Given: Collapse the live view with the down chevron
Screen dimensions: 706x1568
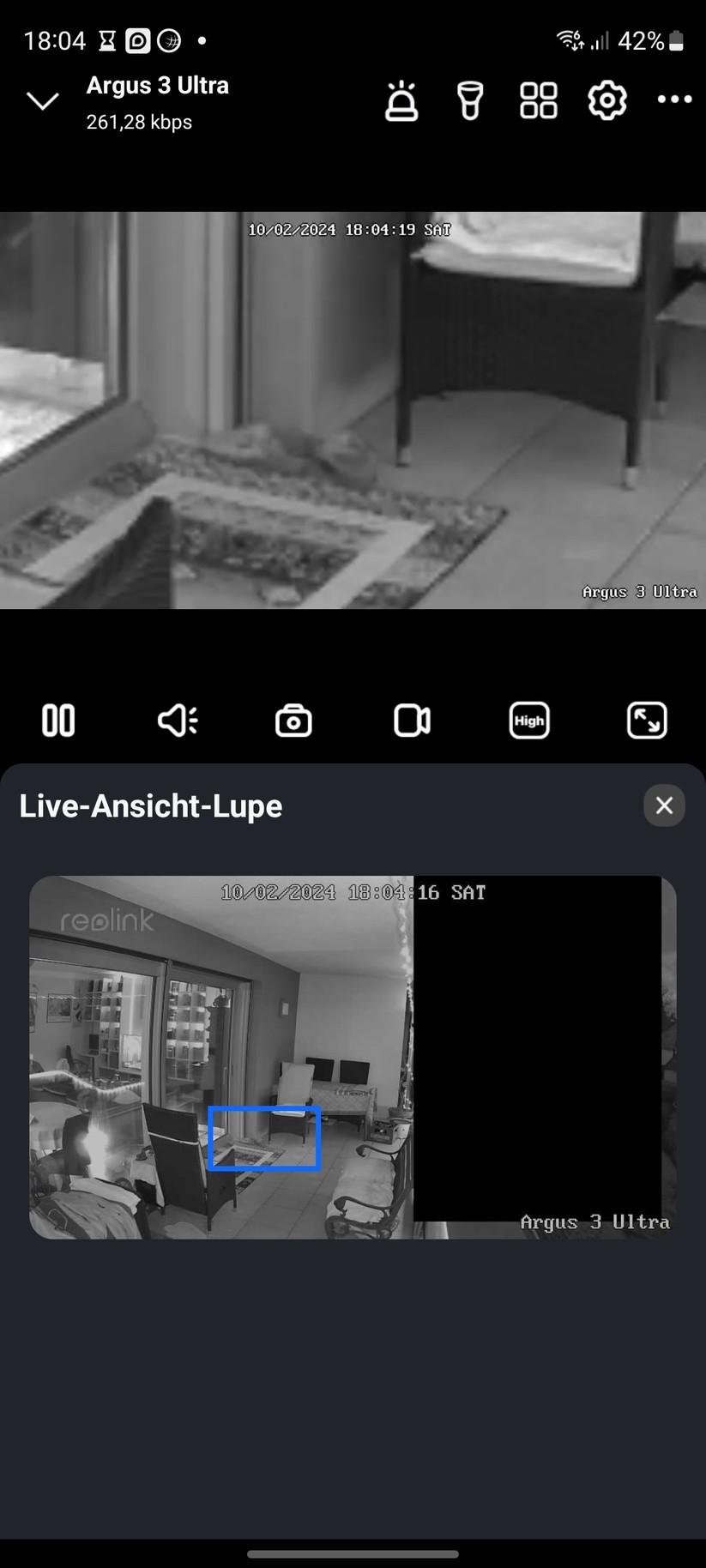Looking at the screenshot, I should pyautogui.click(x=42, y=100).
